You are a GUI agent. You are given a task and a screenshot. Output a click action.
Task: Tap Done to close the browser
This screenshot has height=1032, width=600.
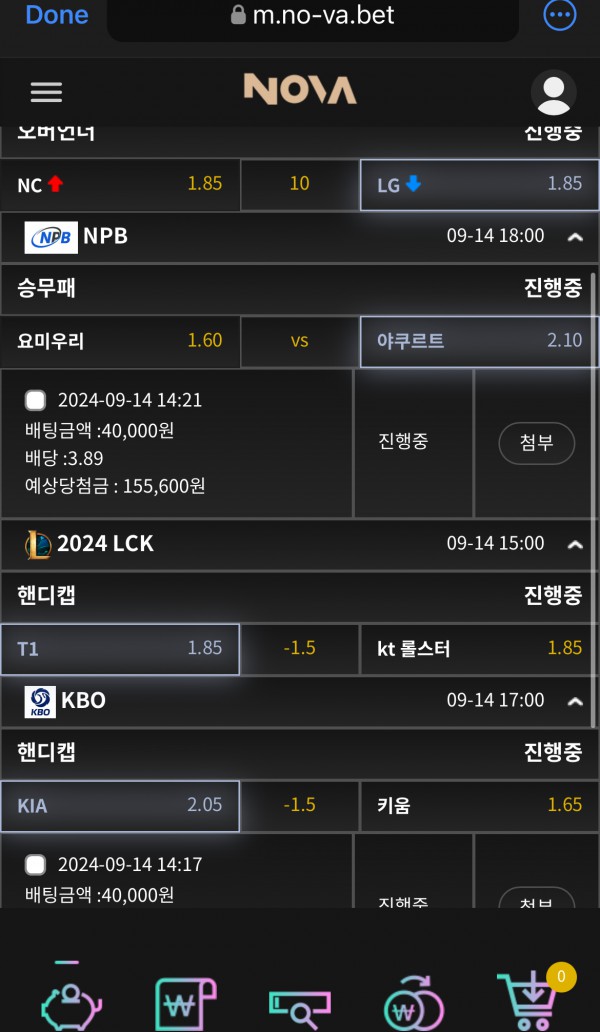click(x=56, y=15)
